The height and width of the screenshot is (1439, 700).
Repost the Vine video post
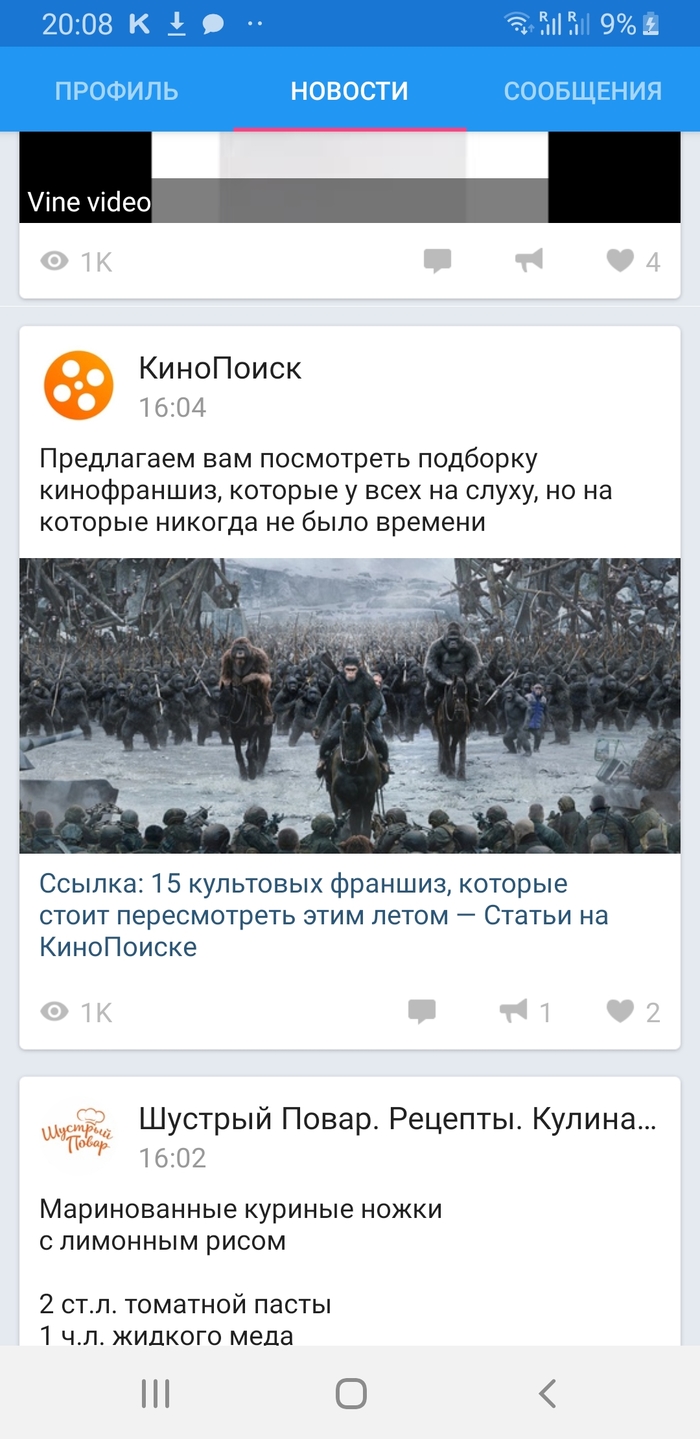(x=529, y=262)
